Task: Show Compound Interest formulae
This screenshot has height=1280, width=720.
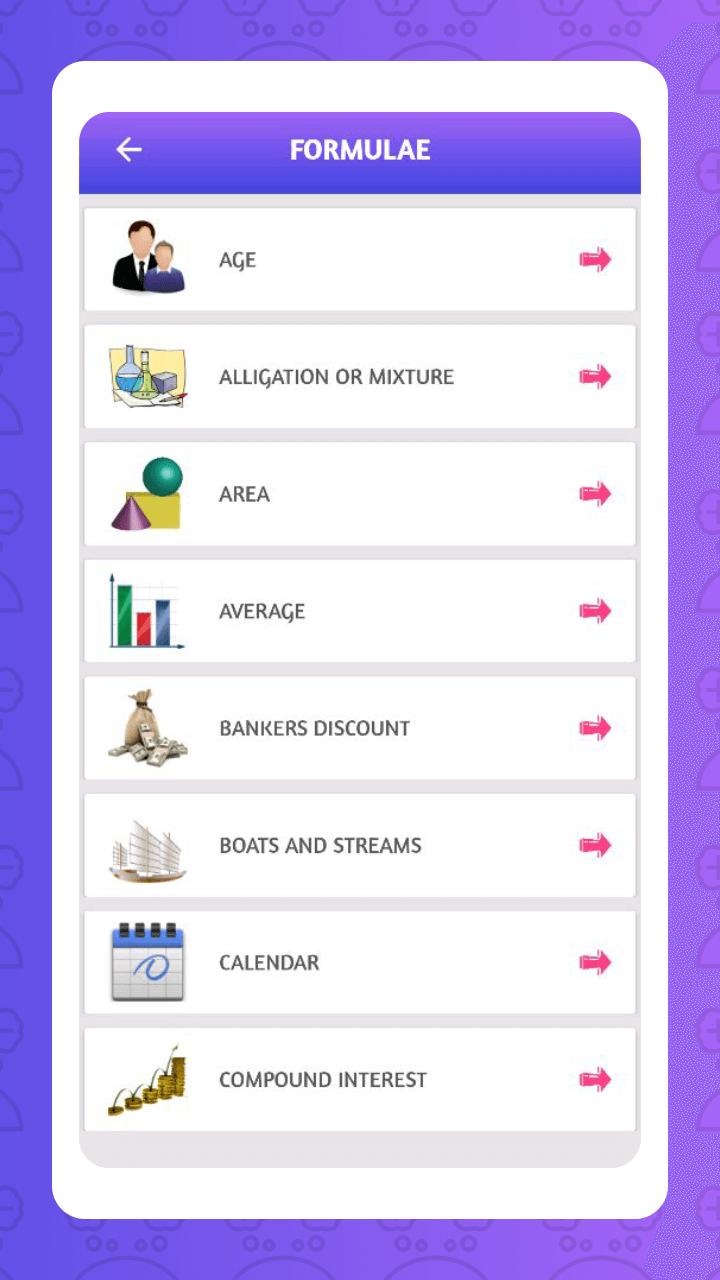Action: pyautogui.click(x=359, y=1079)
